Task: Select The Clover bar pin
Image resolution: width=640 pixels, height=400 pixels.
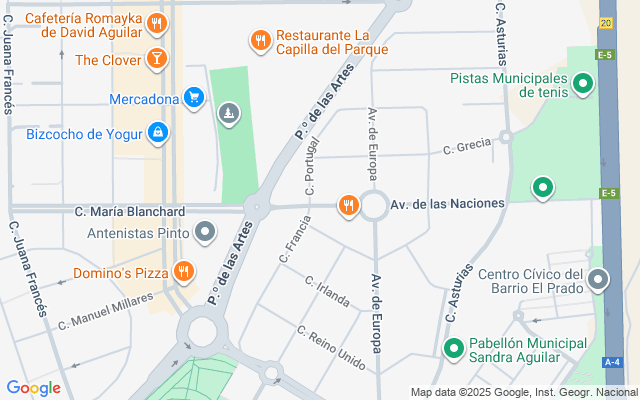Action: tap(155, 60)
